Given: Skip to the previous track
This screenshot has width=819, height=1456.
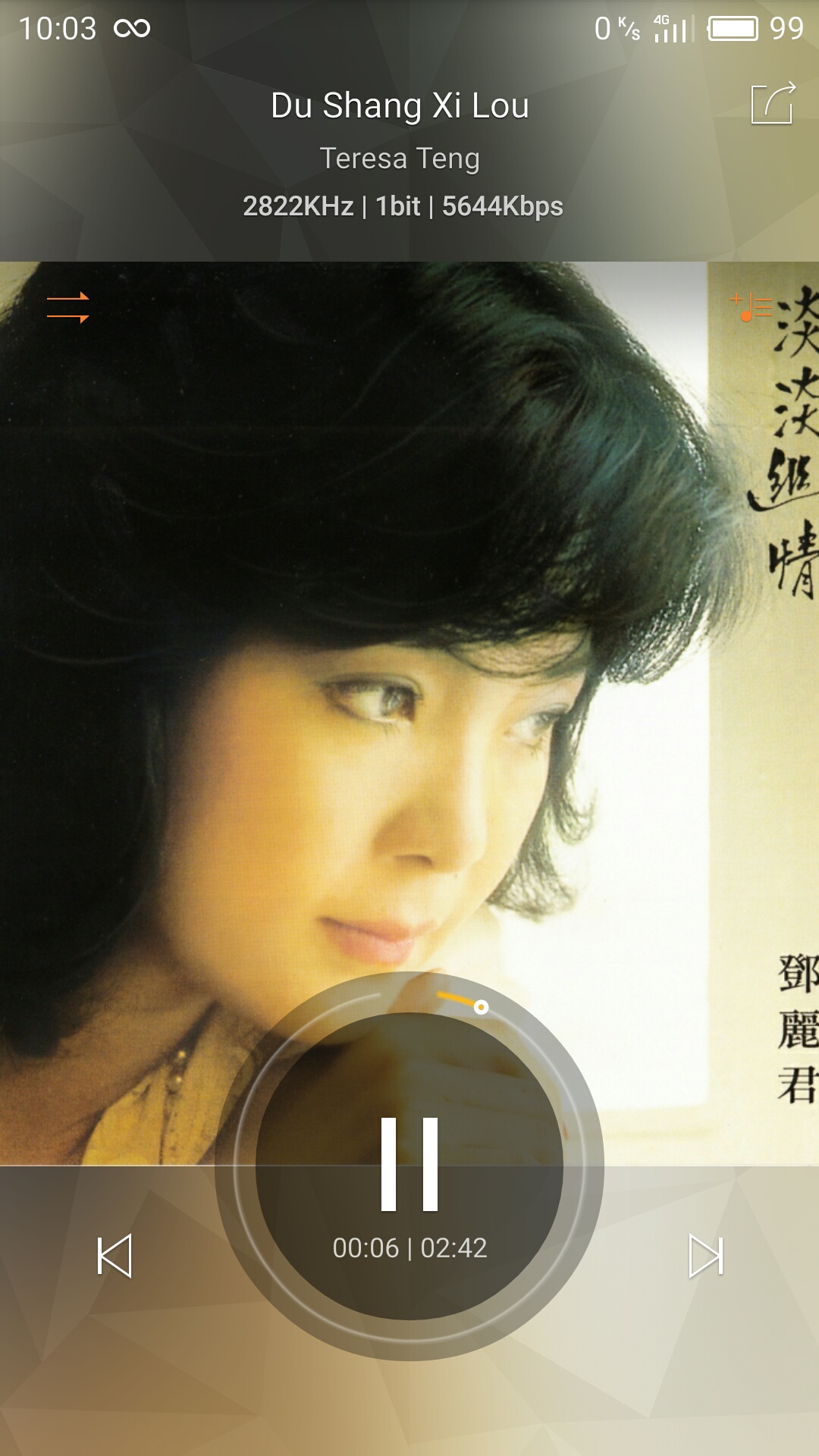Looking at the screenshot, I should tap(115, 1256).
